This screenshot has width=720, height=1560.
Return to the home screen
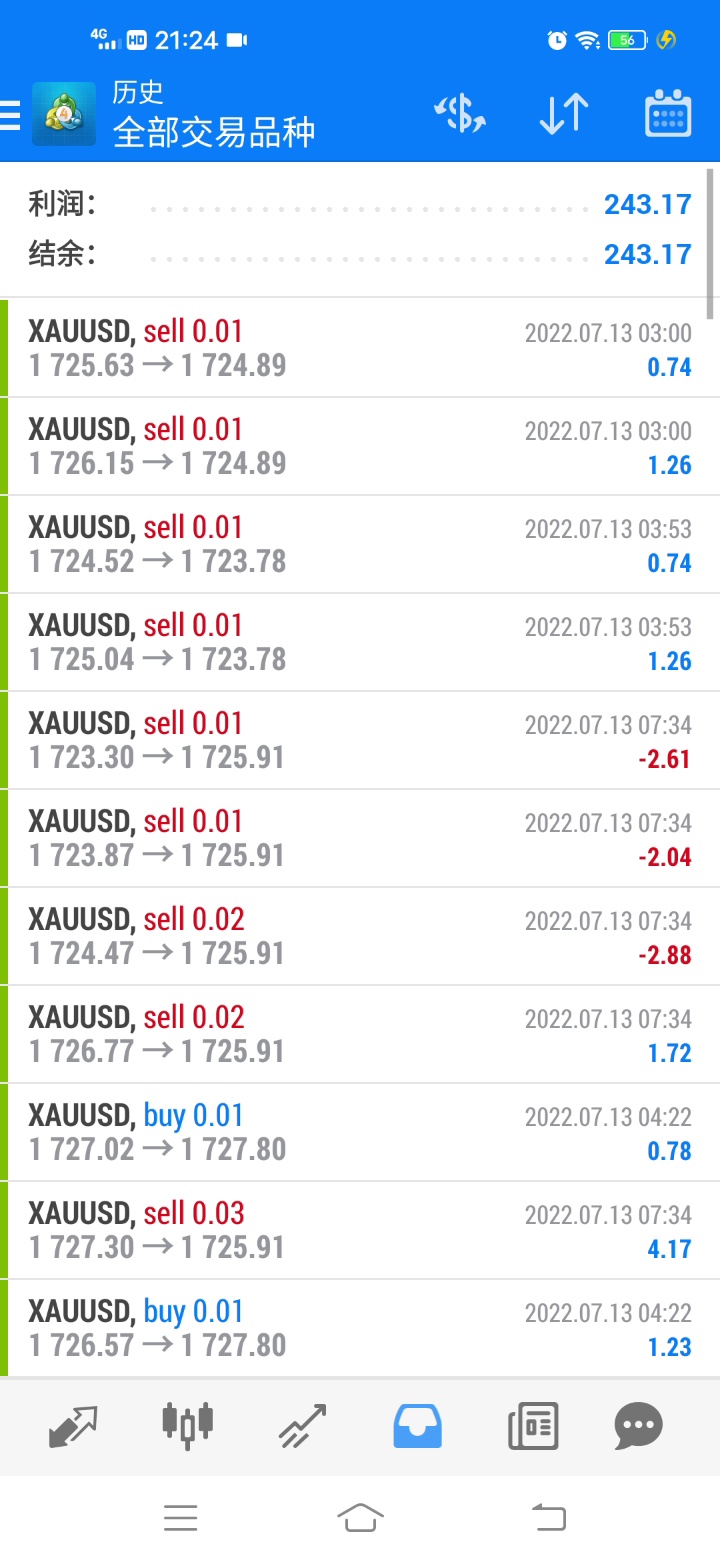pos(360,1518)
